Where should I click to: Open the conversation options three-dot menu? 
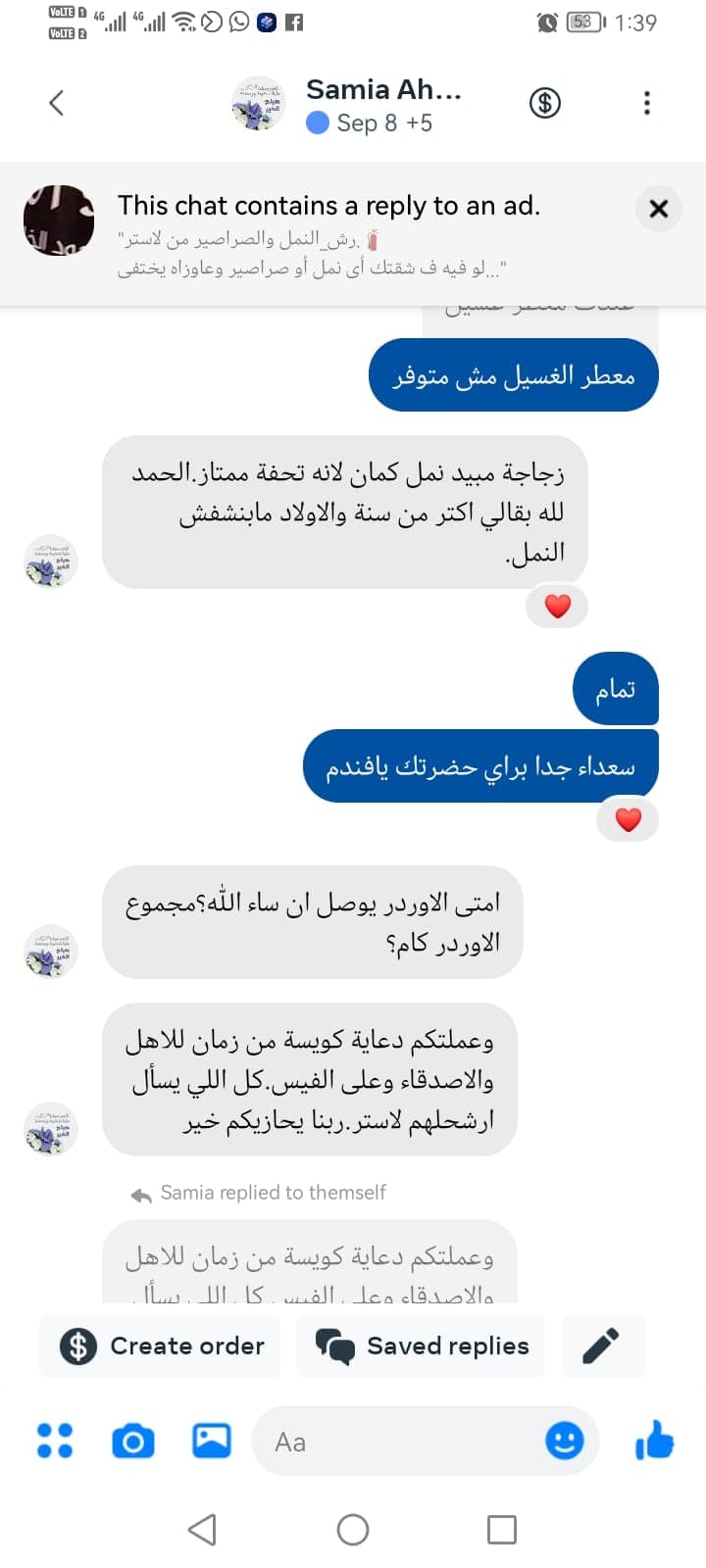pos(646,102)
